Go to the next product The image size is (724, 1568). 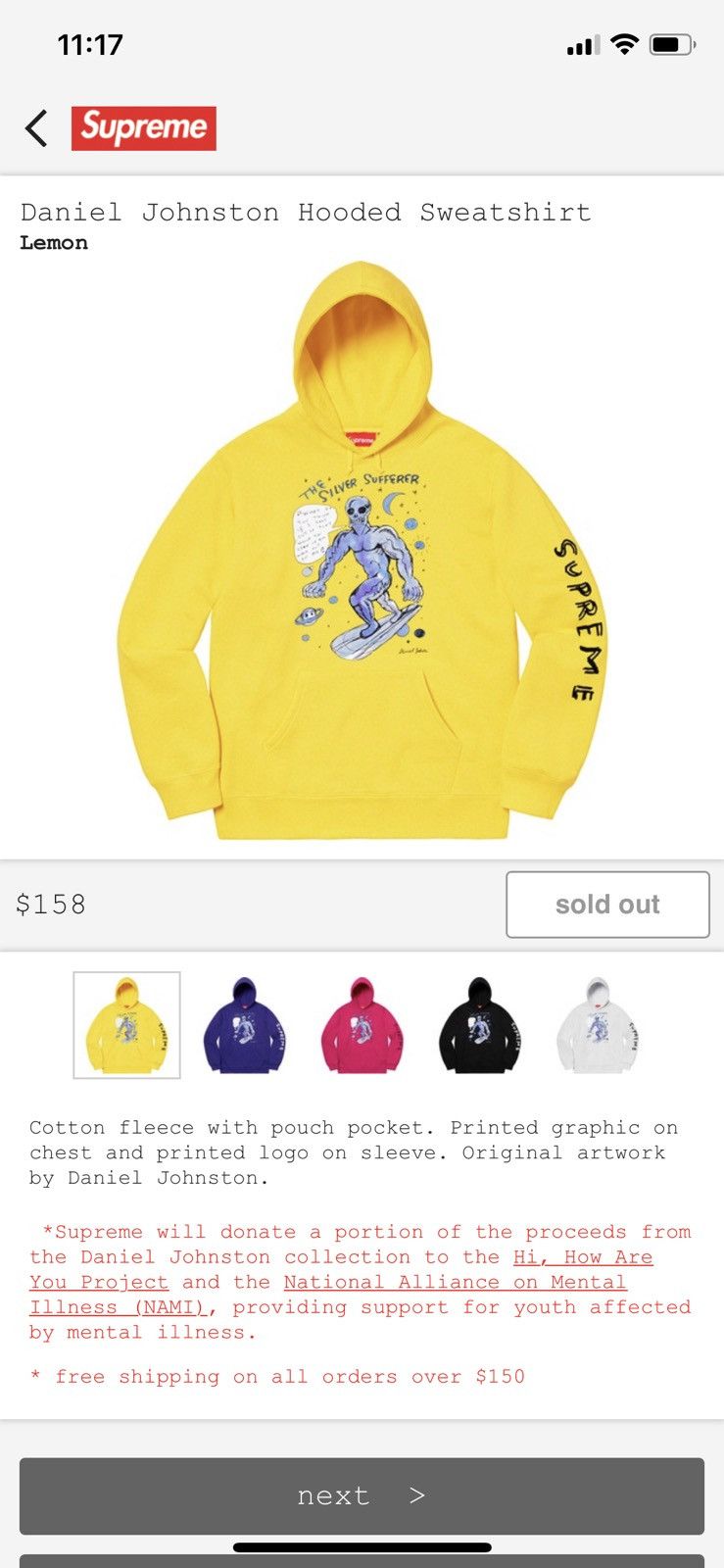362,1495
